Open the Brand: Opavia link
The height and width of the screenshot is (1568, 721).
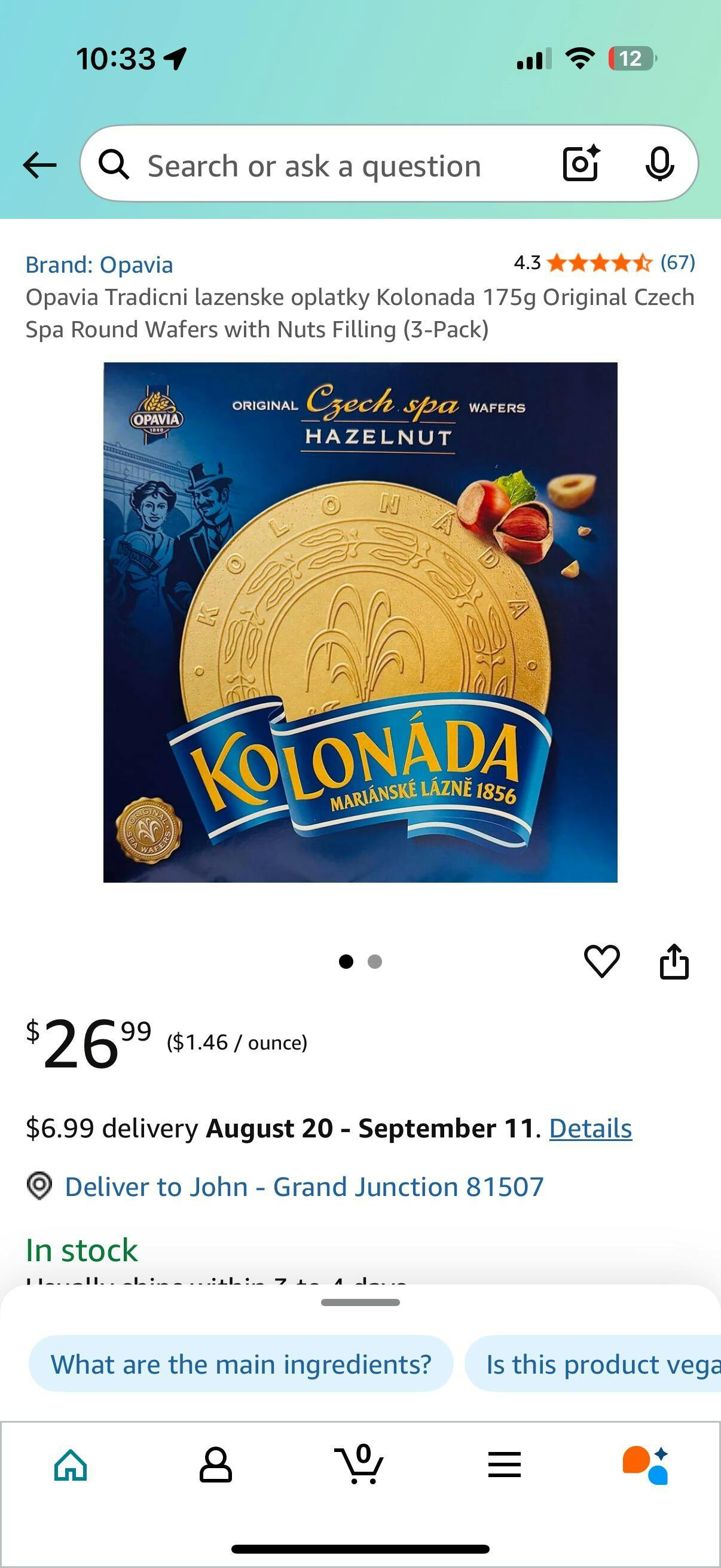pyautogui.click(x=99, y=264)
